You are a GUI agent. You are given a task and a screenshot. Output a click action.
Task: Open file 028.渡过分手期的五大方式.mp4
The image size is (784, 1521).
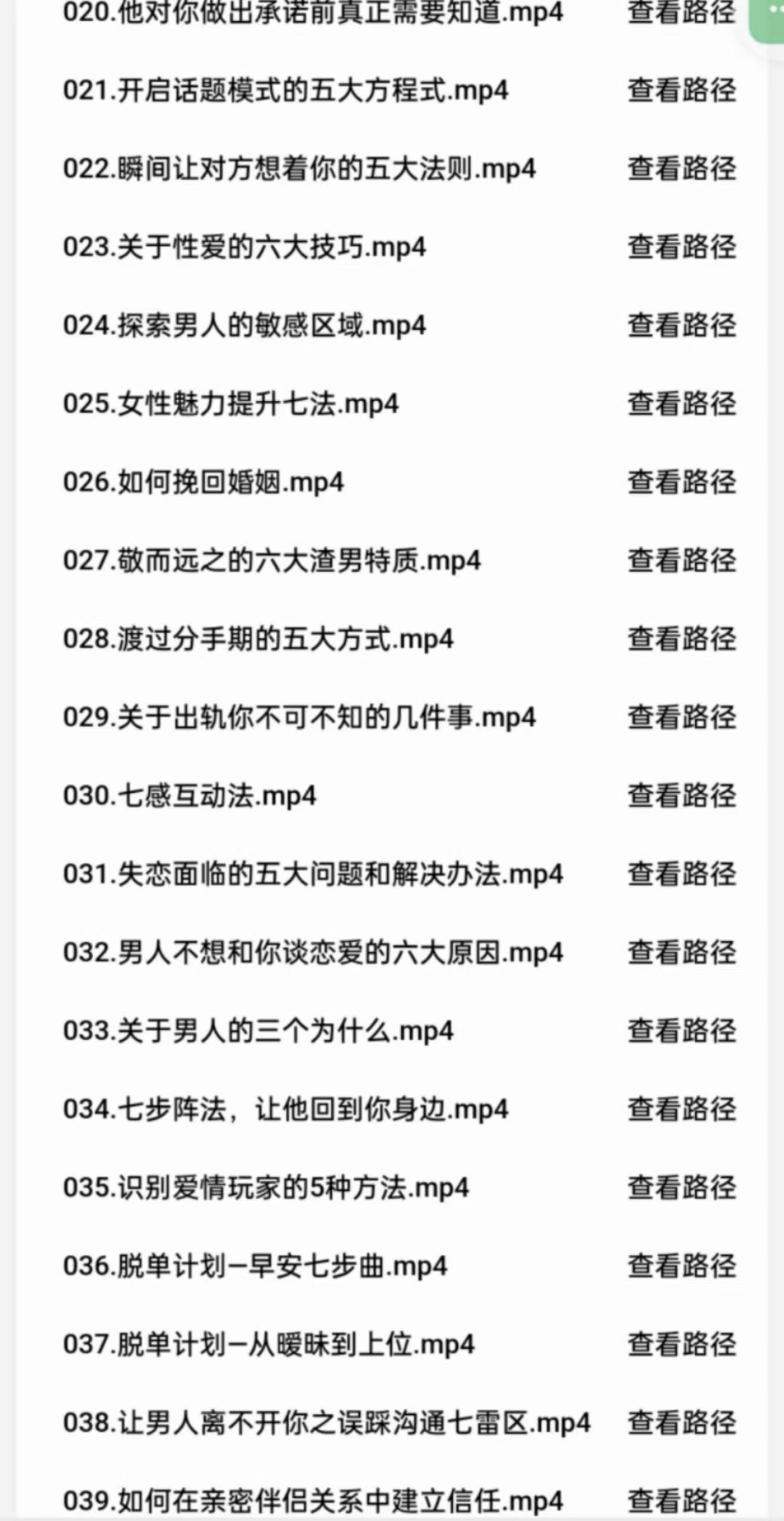click(258, 639)
